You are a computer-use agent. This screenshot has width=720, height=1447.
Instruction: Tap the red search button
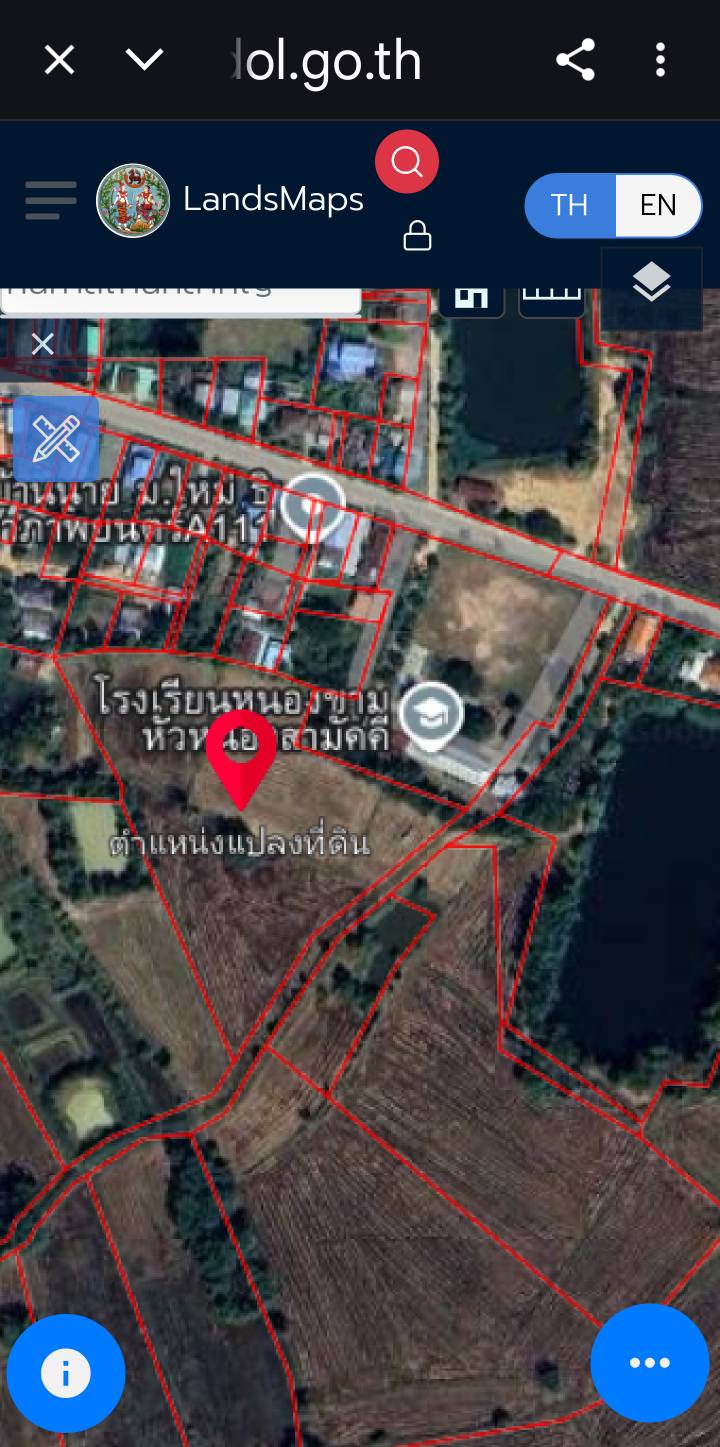(407, 161)
